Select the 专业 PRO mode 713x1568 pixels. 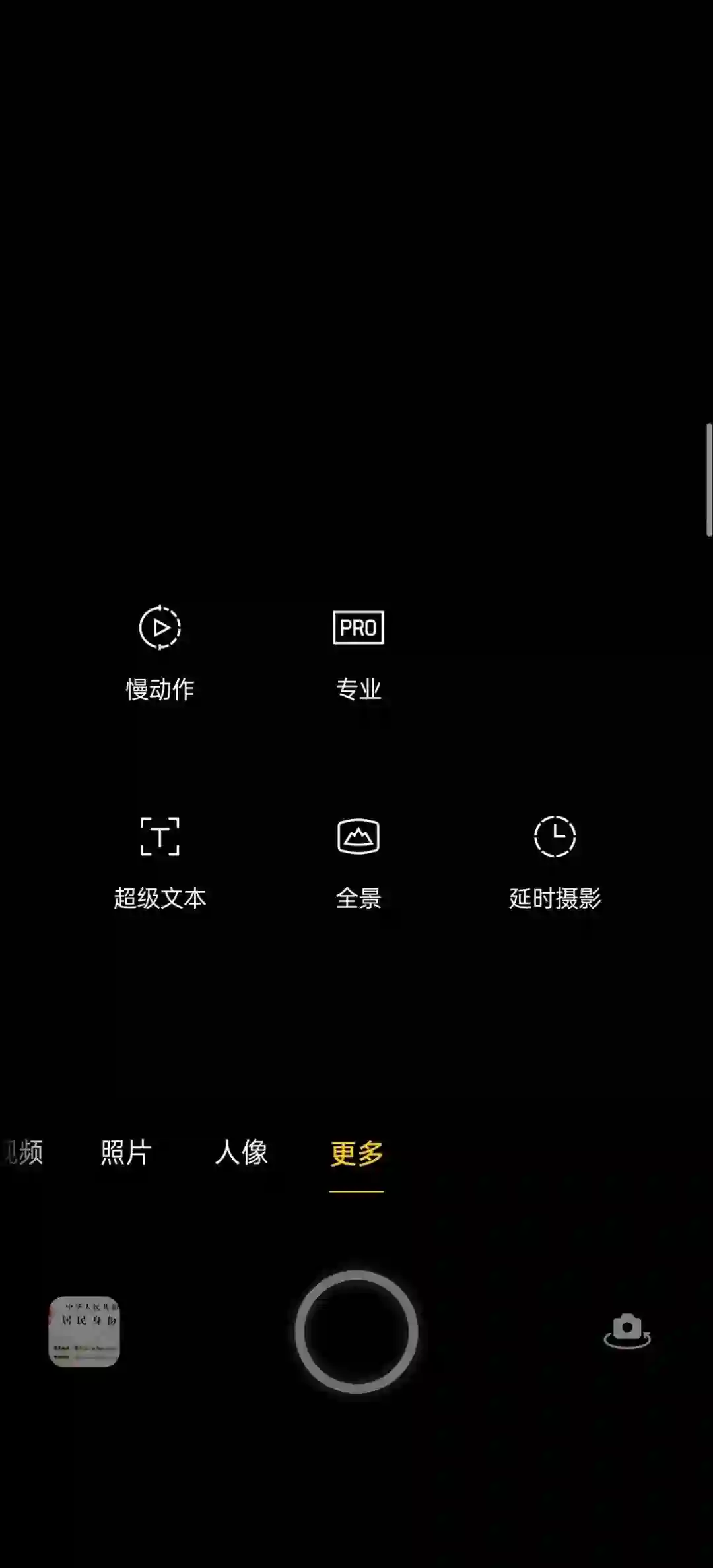click(358, 652)
